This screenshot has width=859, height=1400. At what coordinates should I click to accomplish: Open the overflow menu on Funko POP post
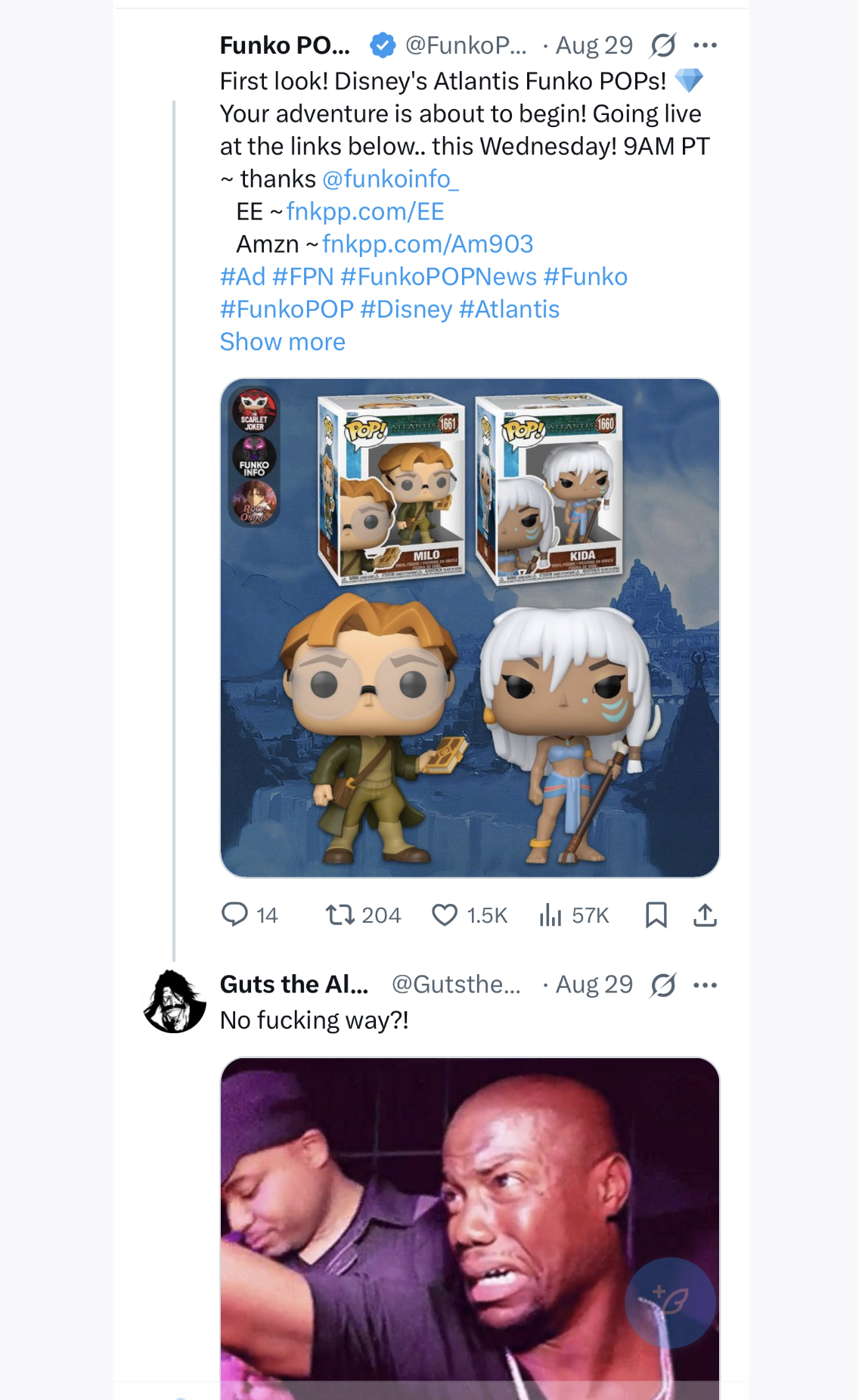tap(705, 45)
